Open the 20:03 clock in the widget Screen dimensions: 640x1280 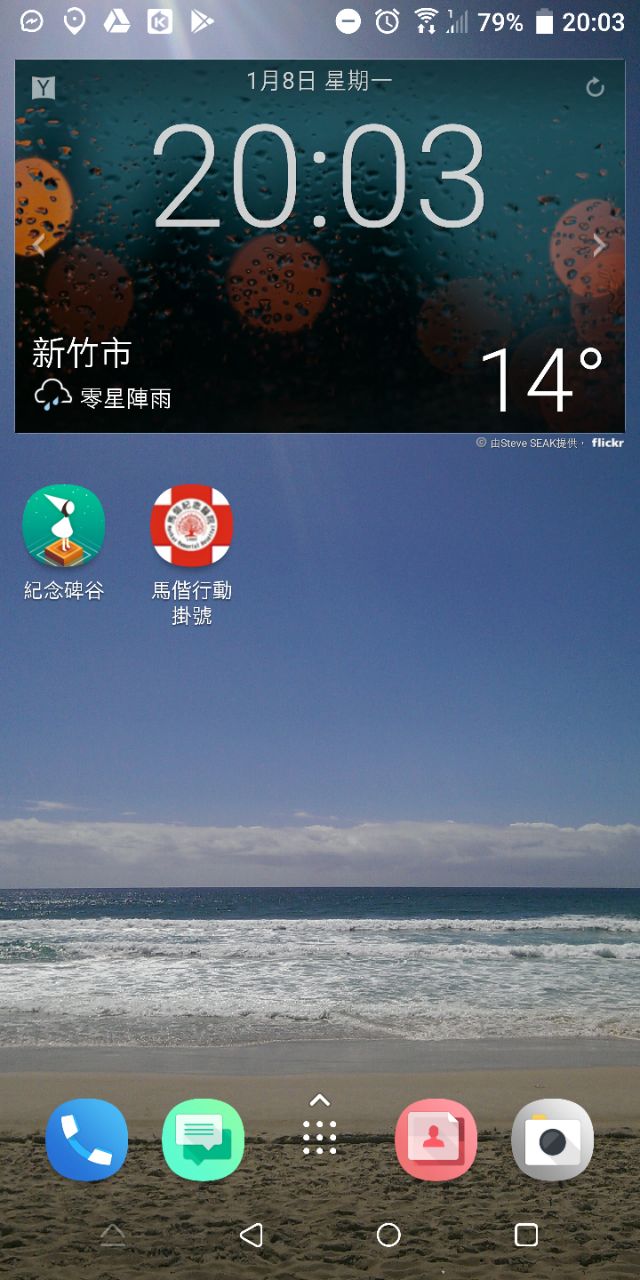[318, 180]
